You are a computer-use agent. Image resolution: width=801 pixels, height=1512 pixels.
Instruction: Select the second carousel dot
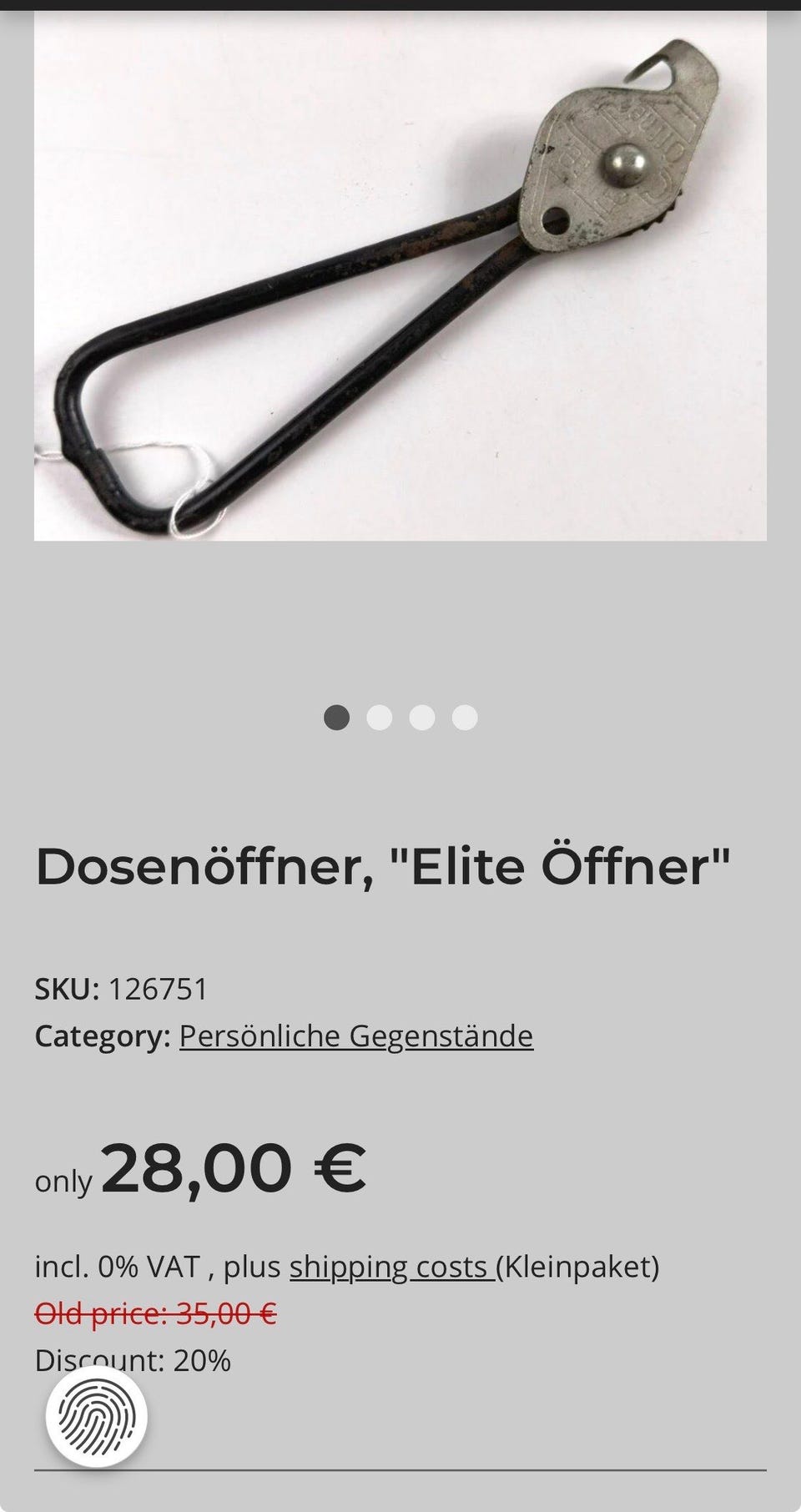pyautogui.click(x=380, y=716)
